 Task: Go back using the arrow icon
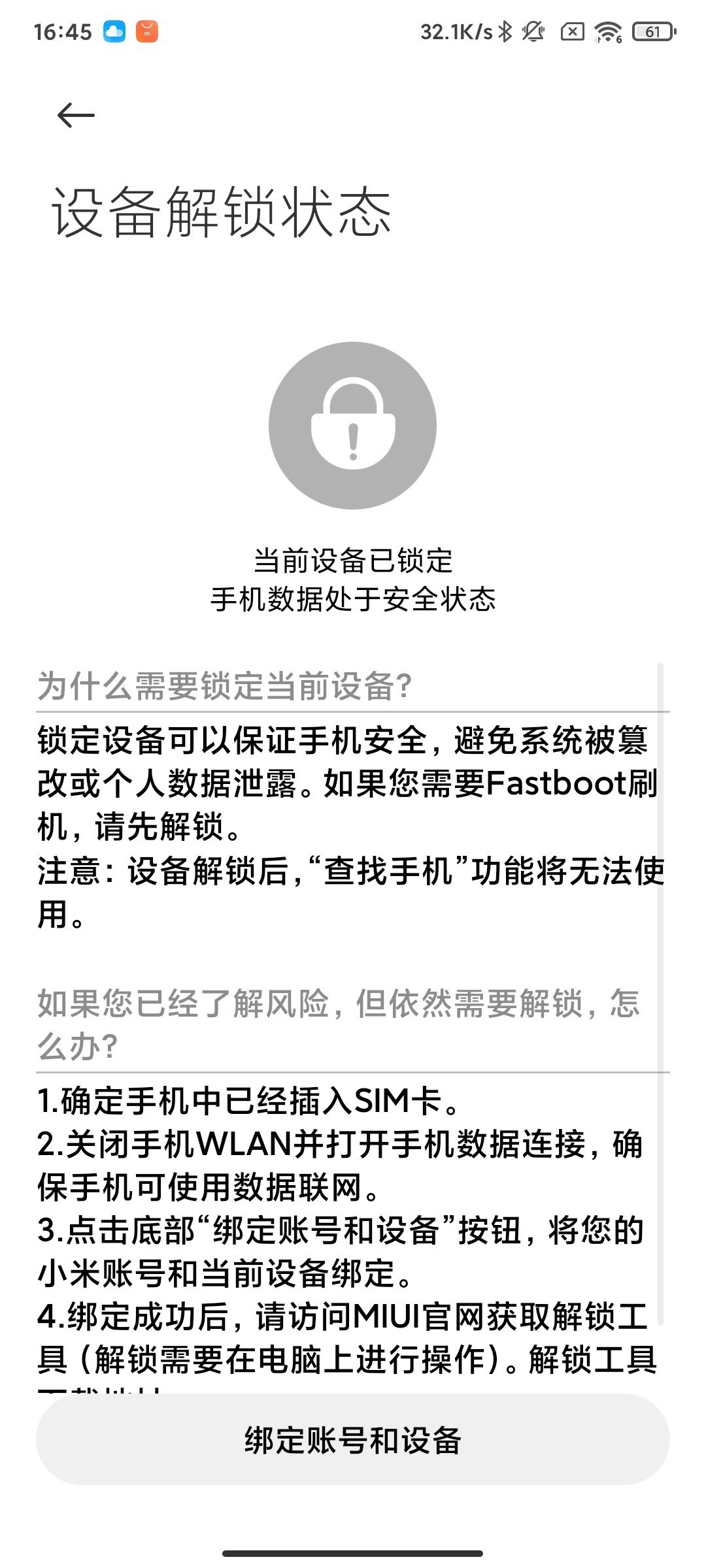(x=76, y=116)
